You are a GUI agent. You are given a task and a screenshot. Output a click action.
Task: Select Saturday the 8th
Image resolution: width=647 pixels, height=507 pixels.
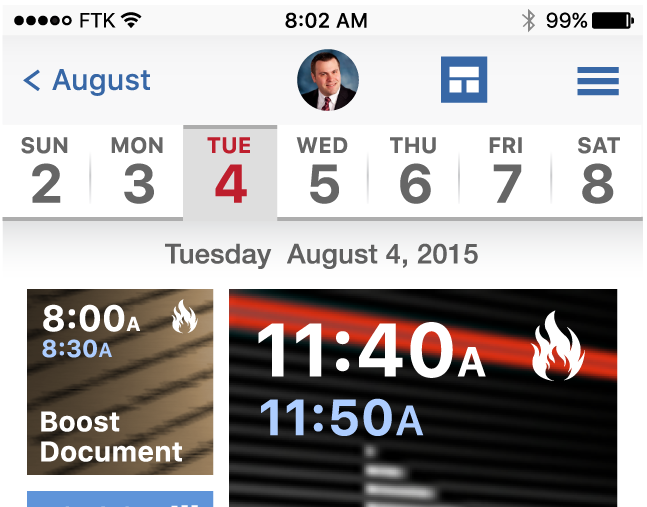[x=598, y=172]
